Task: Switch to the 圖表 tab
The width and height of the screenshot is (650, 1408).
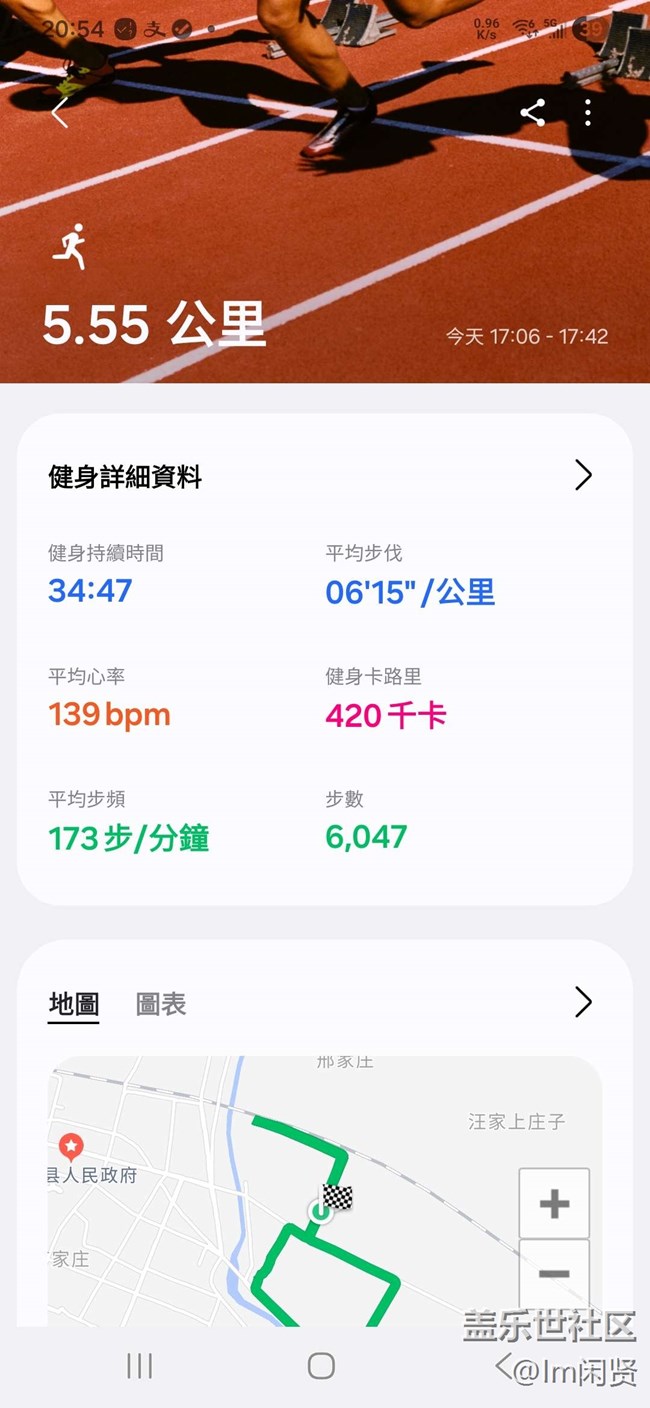Action: tap(161, 1004)
